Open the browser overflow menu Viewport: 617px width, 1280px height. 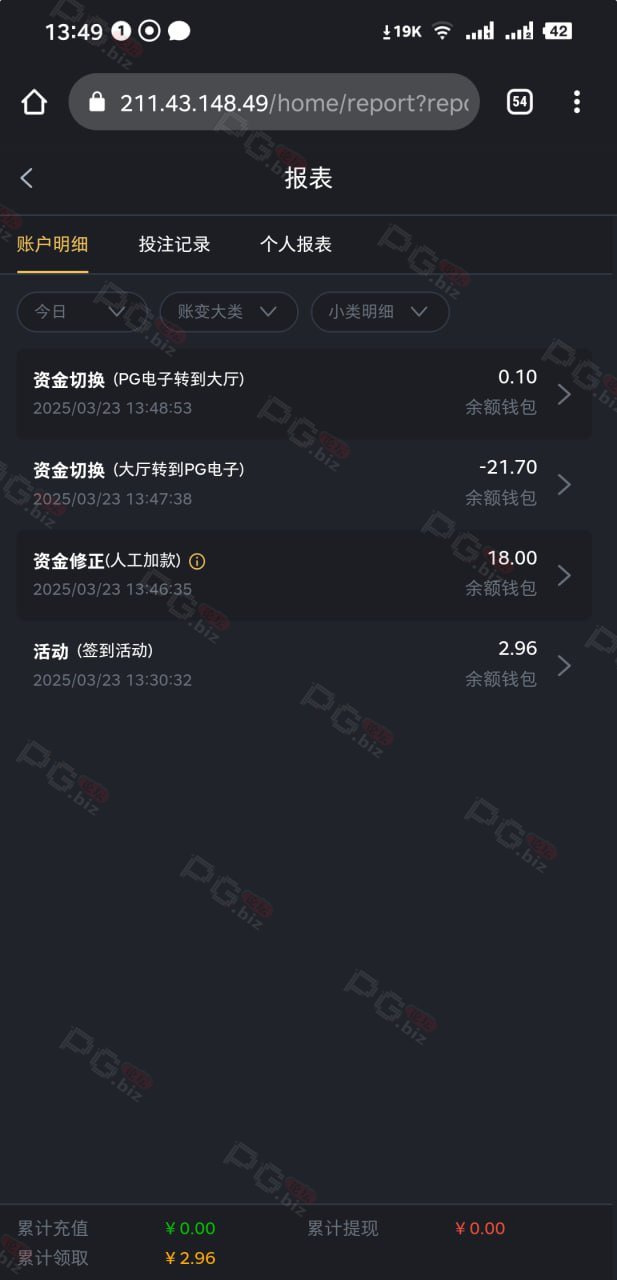tap(577, 102)
